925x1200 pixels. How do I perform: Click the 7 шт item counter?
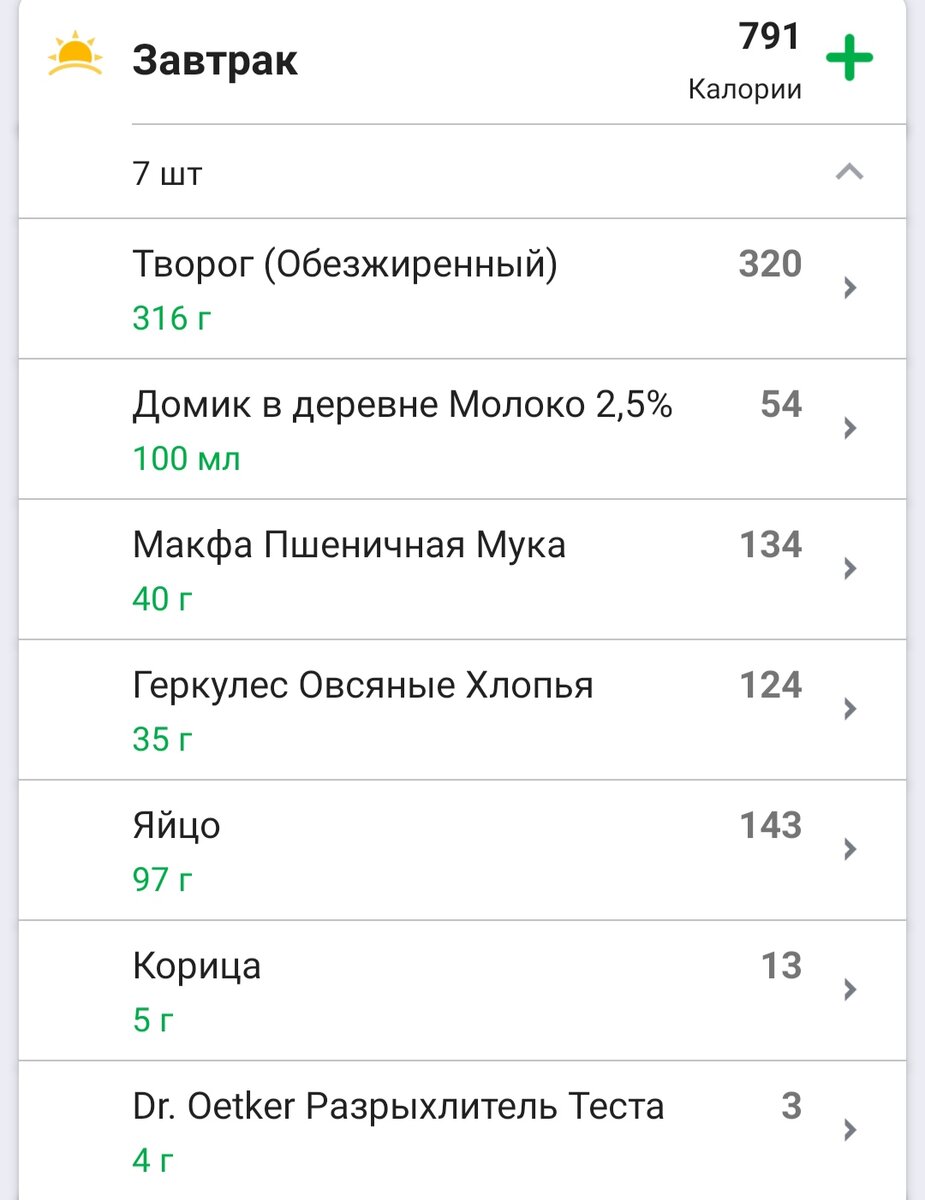pyautogui.click(x=166, y=172)
